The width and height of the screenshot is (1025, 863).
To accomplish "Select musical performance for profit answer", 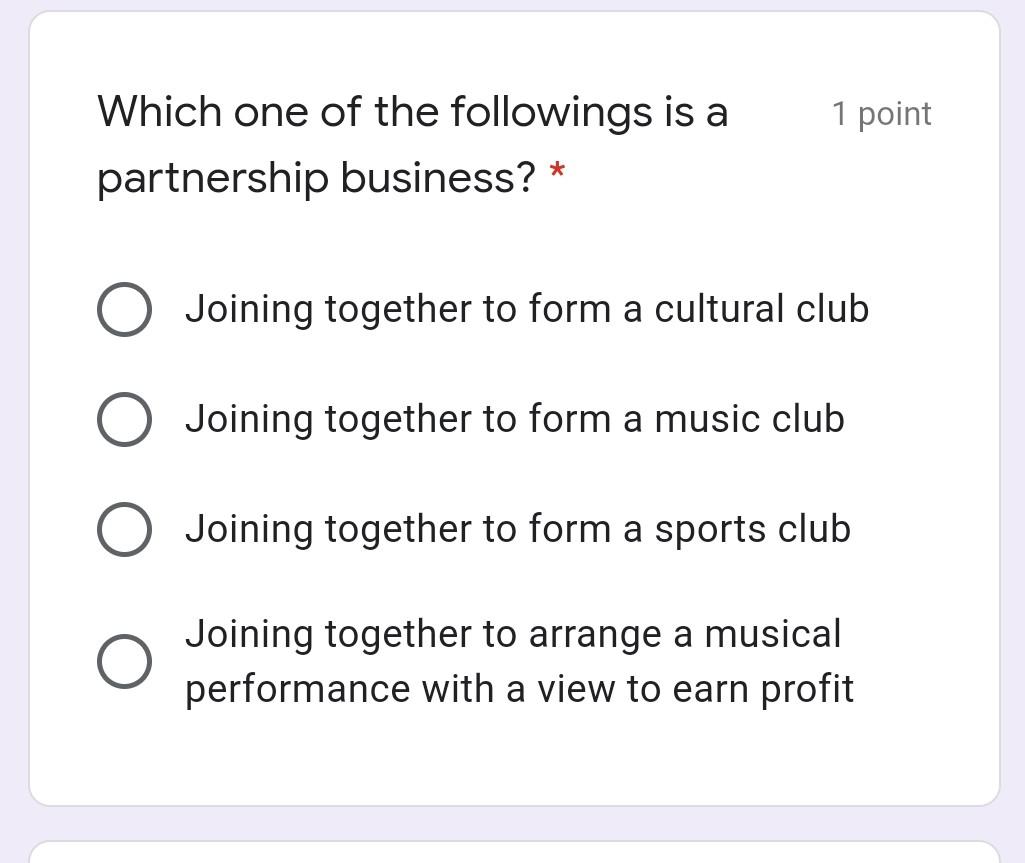I will coord(125,662).
